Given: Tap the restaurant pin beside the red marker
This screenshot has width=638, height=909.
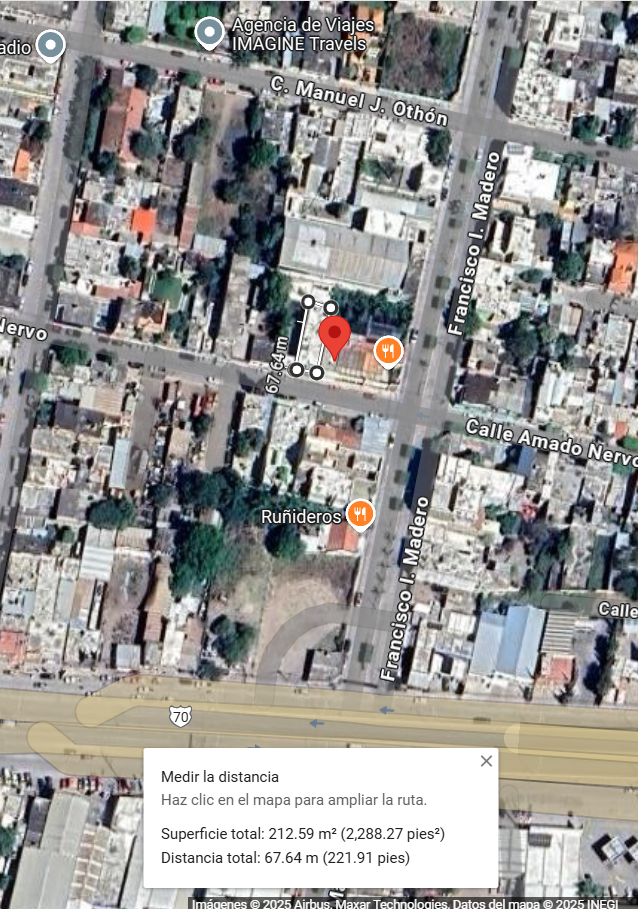Looking at the screenshot, I should (388, 352).
